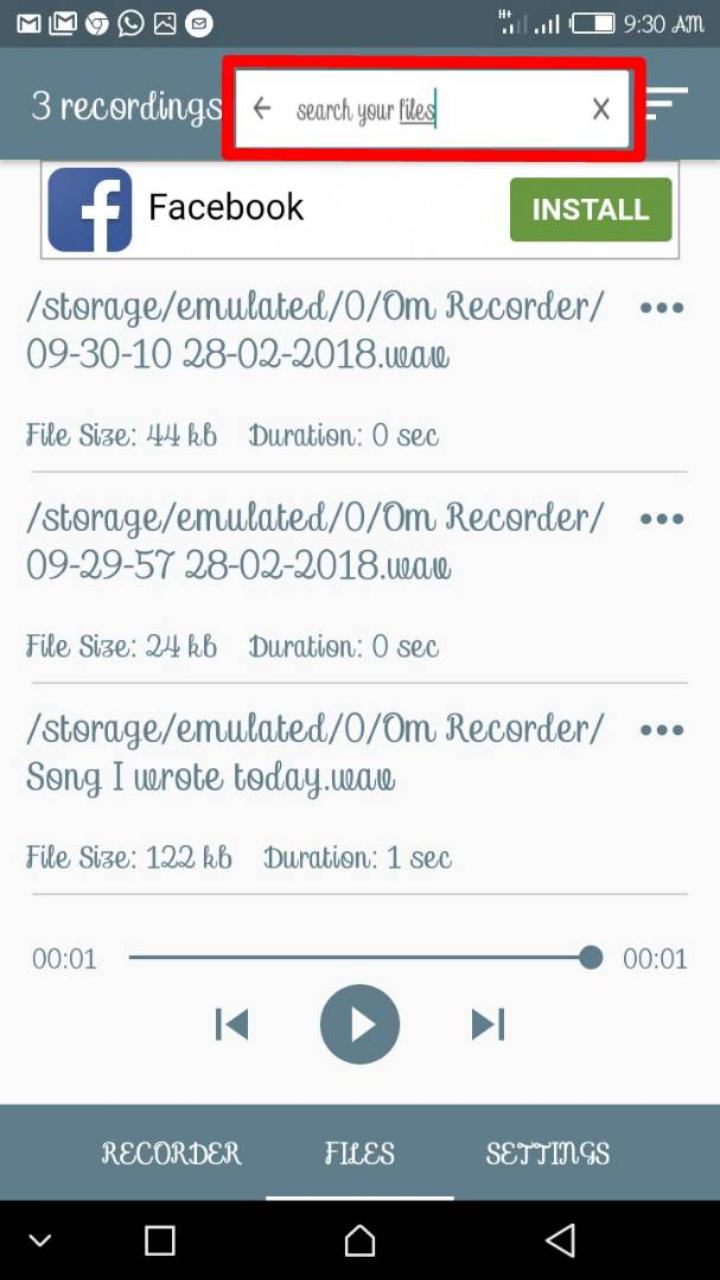720x1280 pixels.
Task: Switch to the Settings tab
Action: tap(548, 1153)
